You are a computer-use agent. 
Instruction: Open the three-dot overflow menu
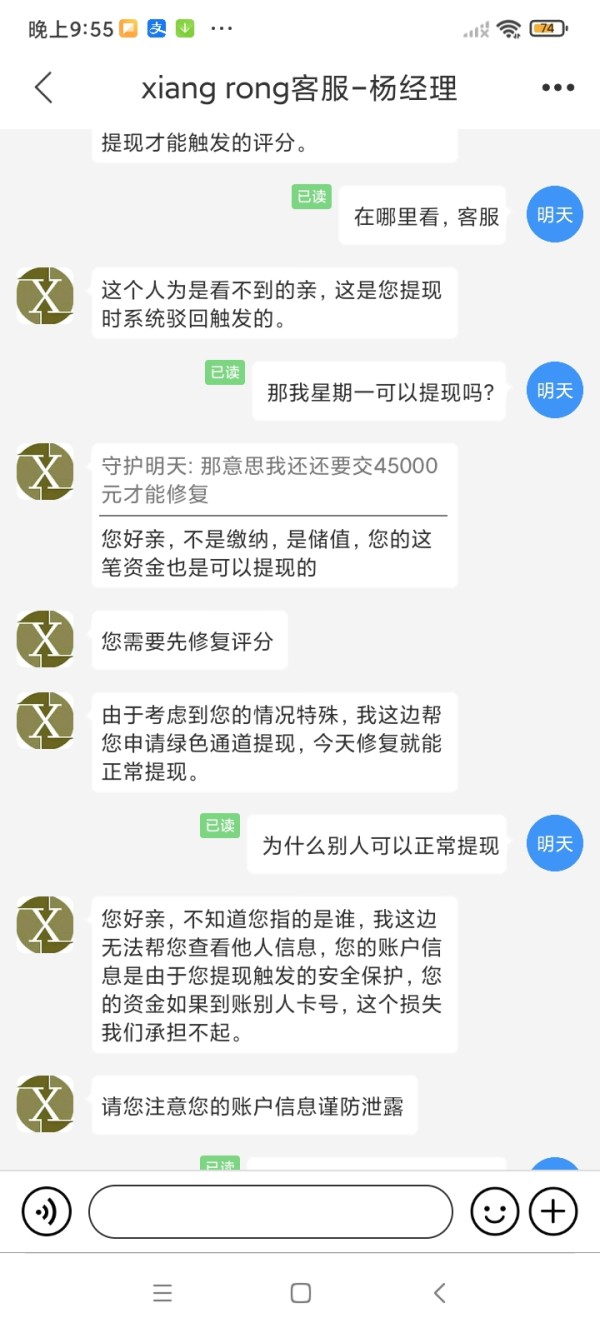tap(557, 88)
